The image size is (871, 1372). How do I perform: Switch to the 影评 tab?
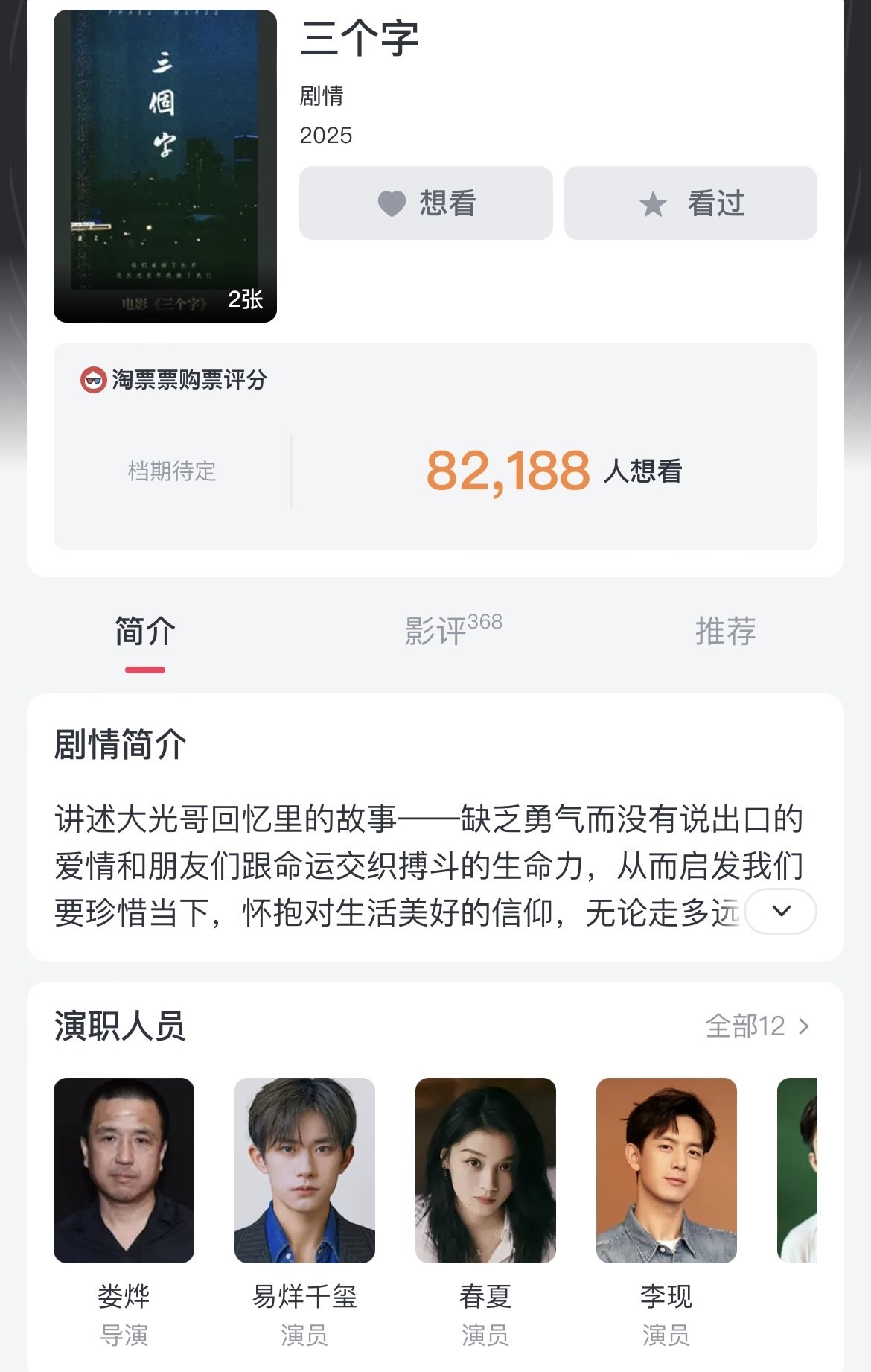click(453, 631)
